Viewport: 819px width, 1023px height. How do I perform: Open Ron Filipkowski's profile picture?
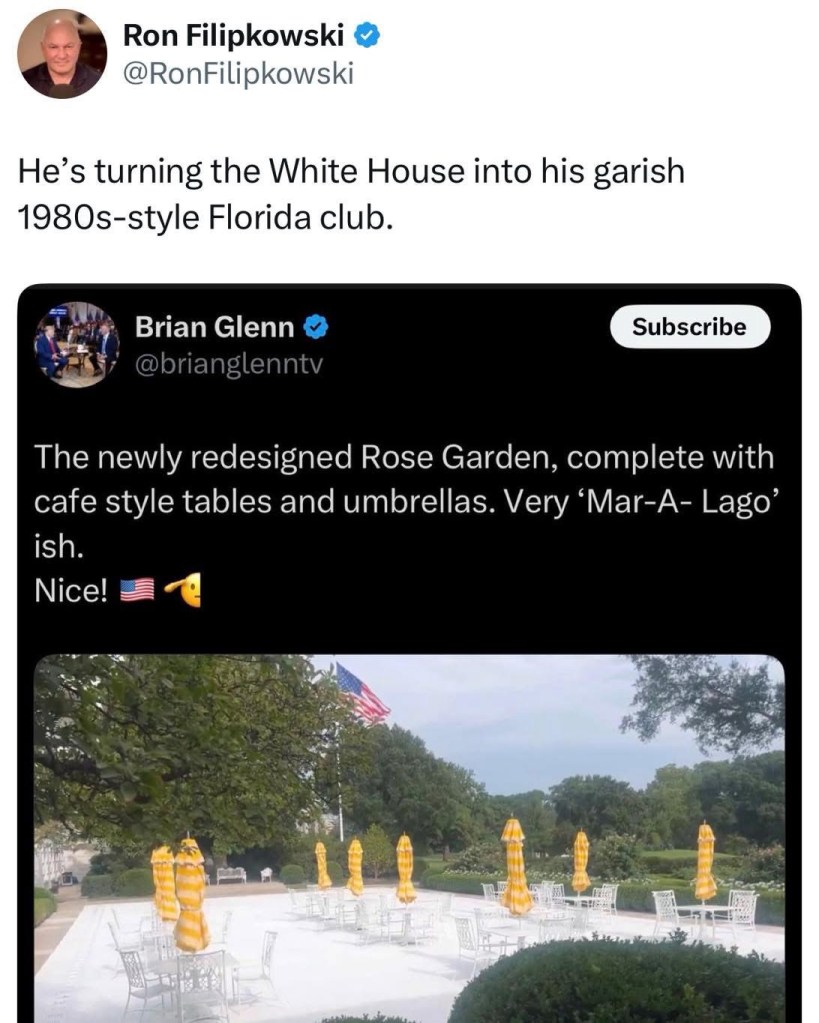[x=62, y=54]
